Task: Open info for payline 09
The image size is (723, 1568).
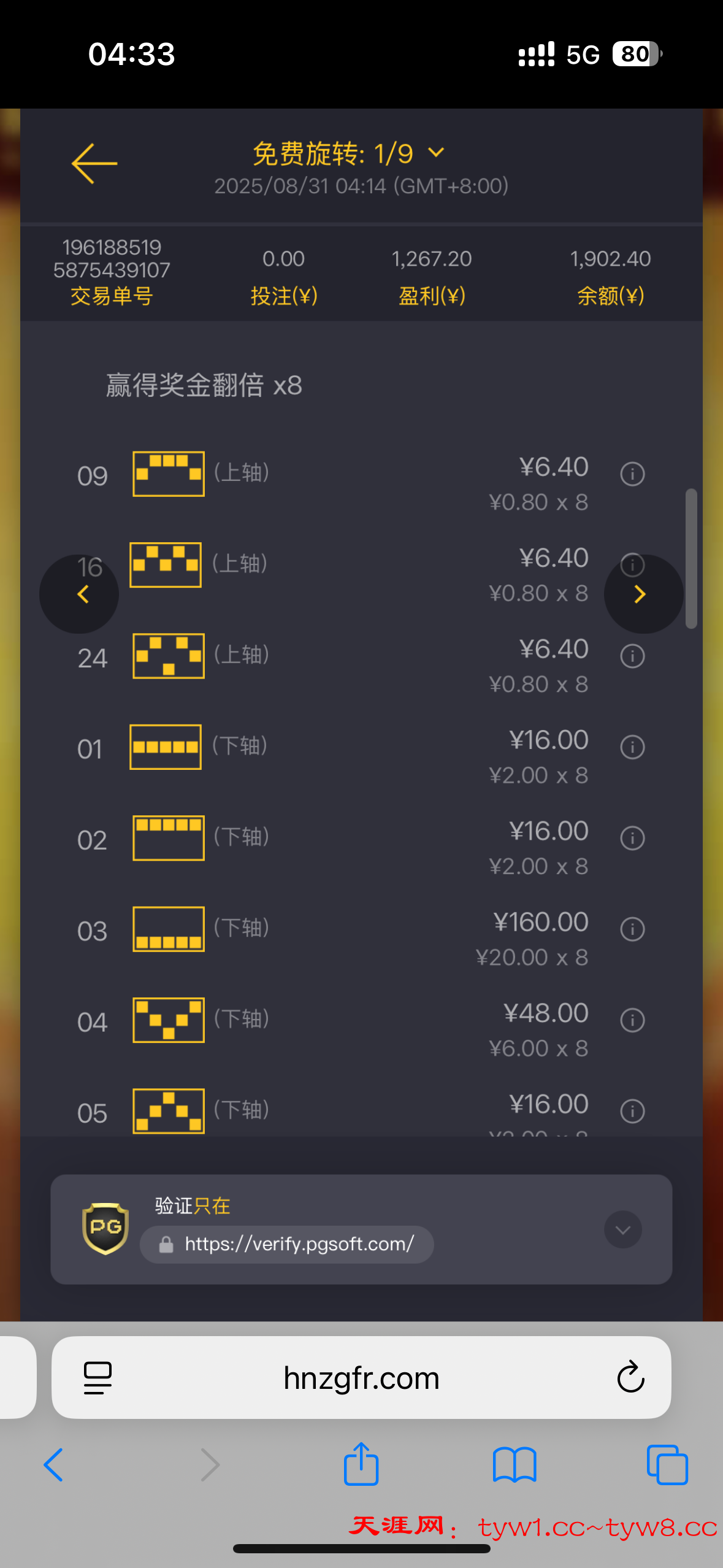Action: click(x=632, y=474)
